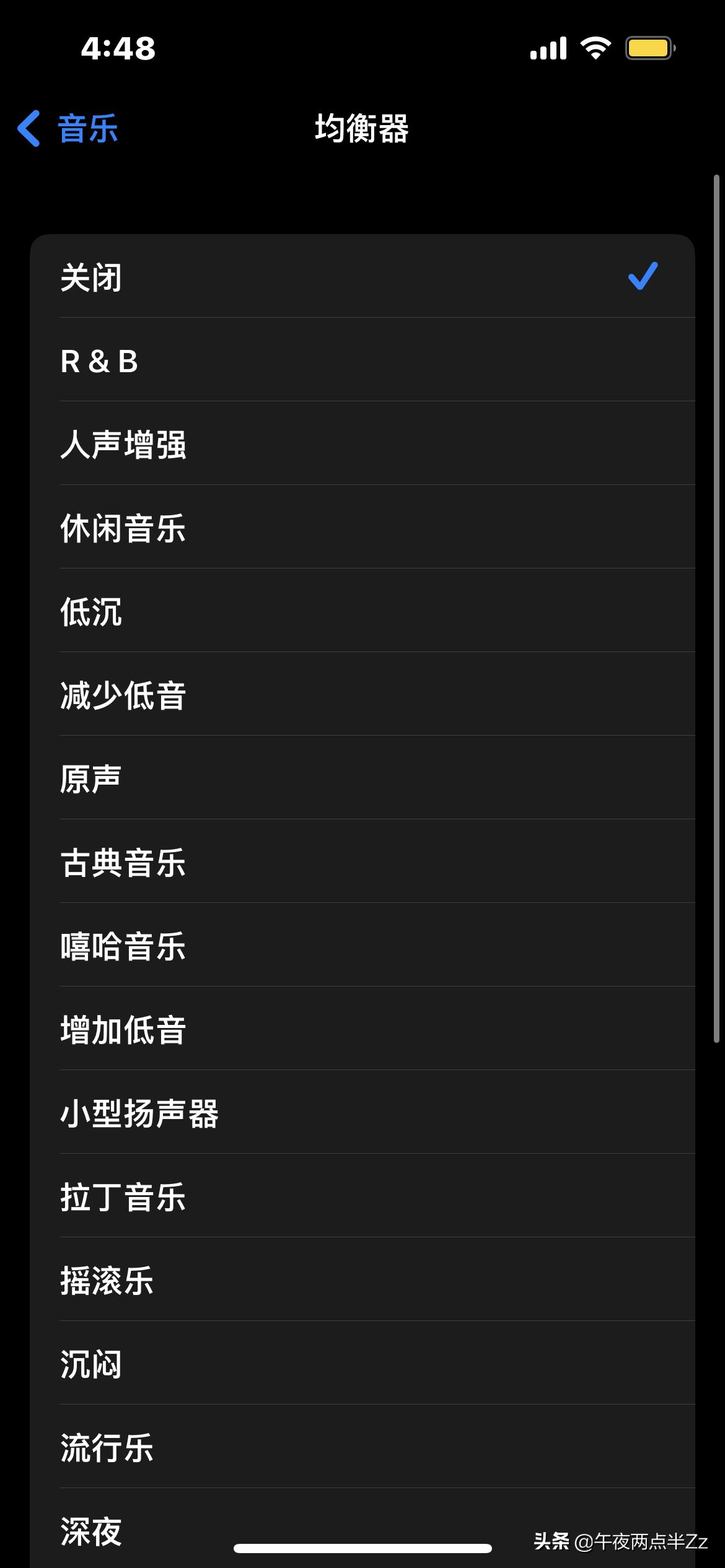
Task: Enable 增加低音 bass booster
Action: click(248, 1030)
